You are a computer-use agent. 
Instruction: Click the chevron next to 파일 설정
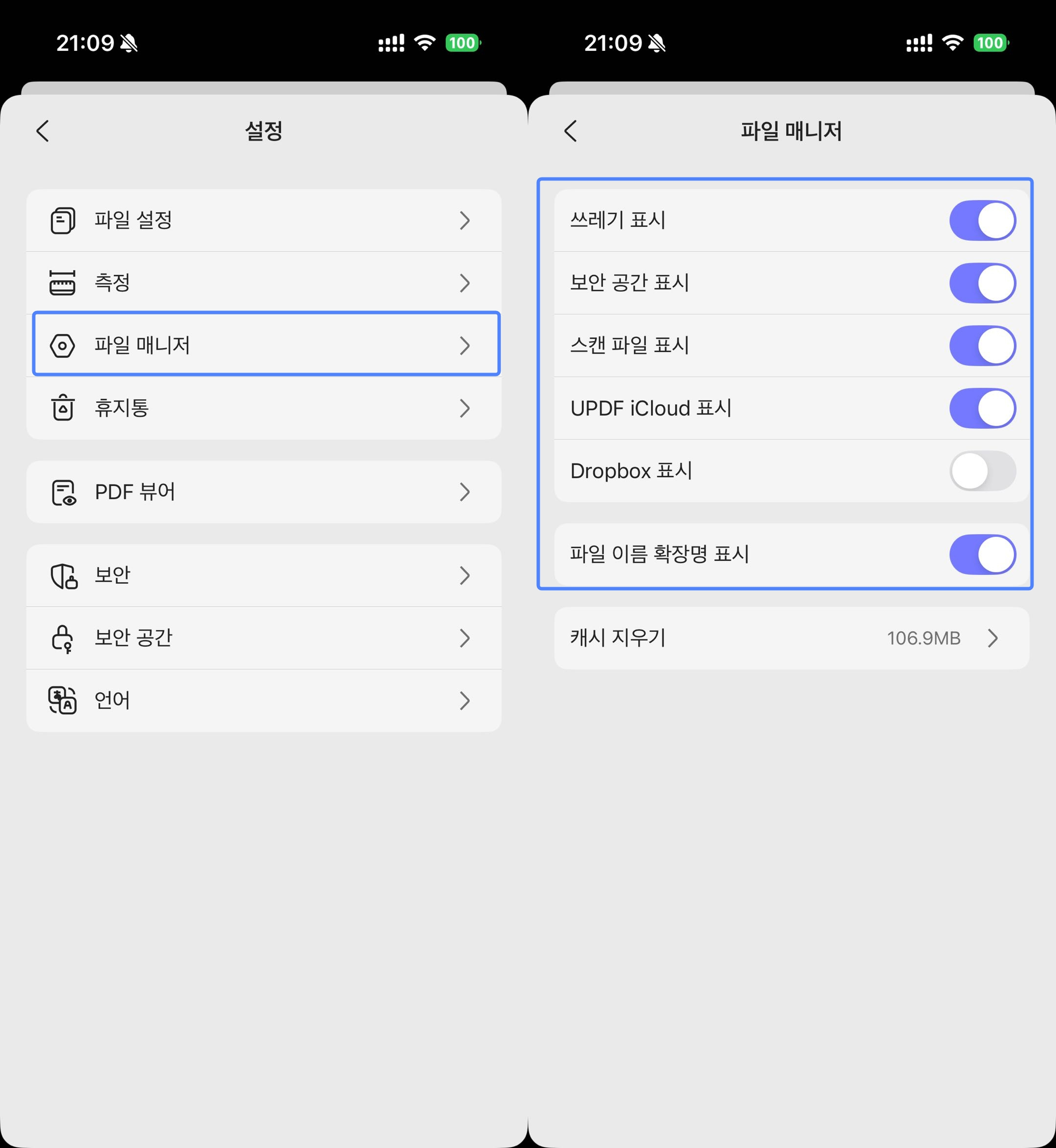[x=466, y=221]
